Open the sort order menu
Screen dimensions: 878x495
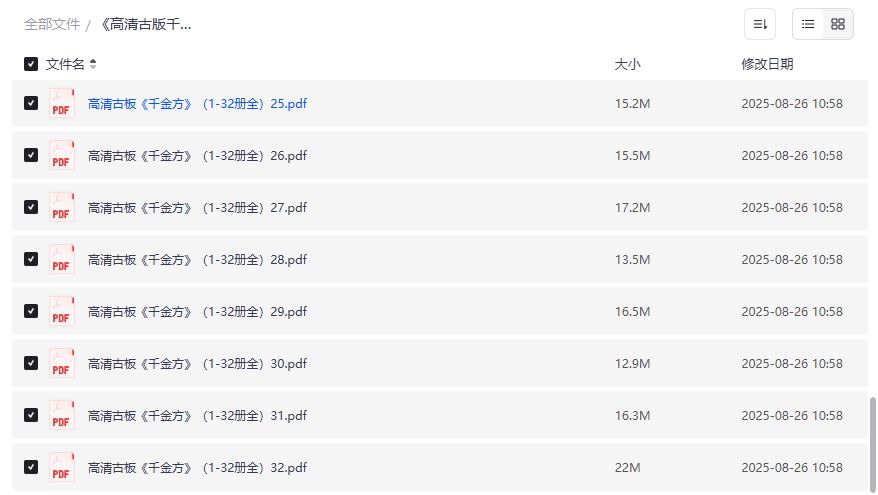(x=760, y=24)
